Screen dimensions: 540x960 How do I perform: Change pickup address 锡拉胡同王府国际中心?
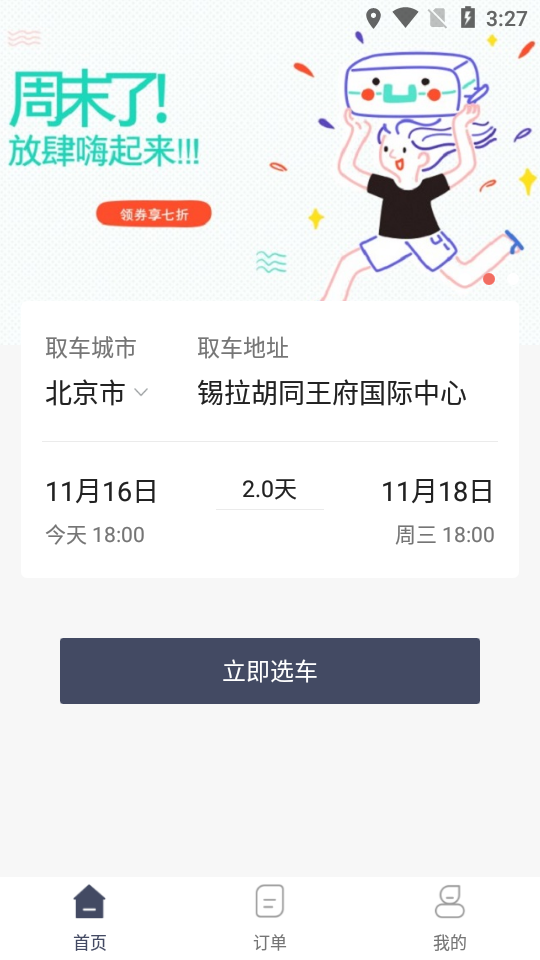pos(332,393)
